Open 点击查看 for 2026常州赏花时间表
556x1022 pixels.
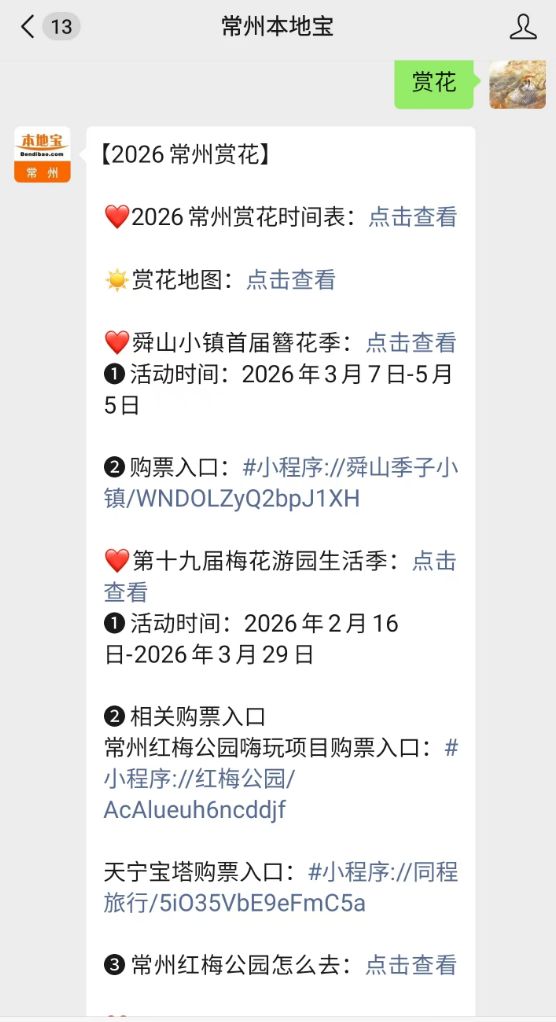click(x=413, y=217)
